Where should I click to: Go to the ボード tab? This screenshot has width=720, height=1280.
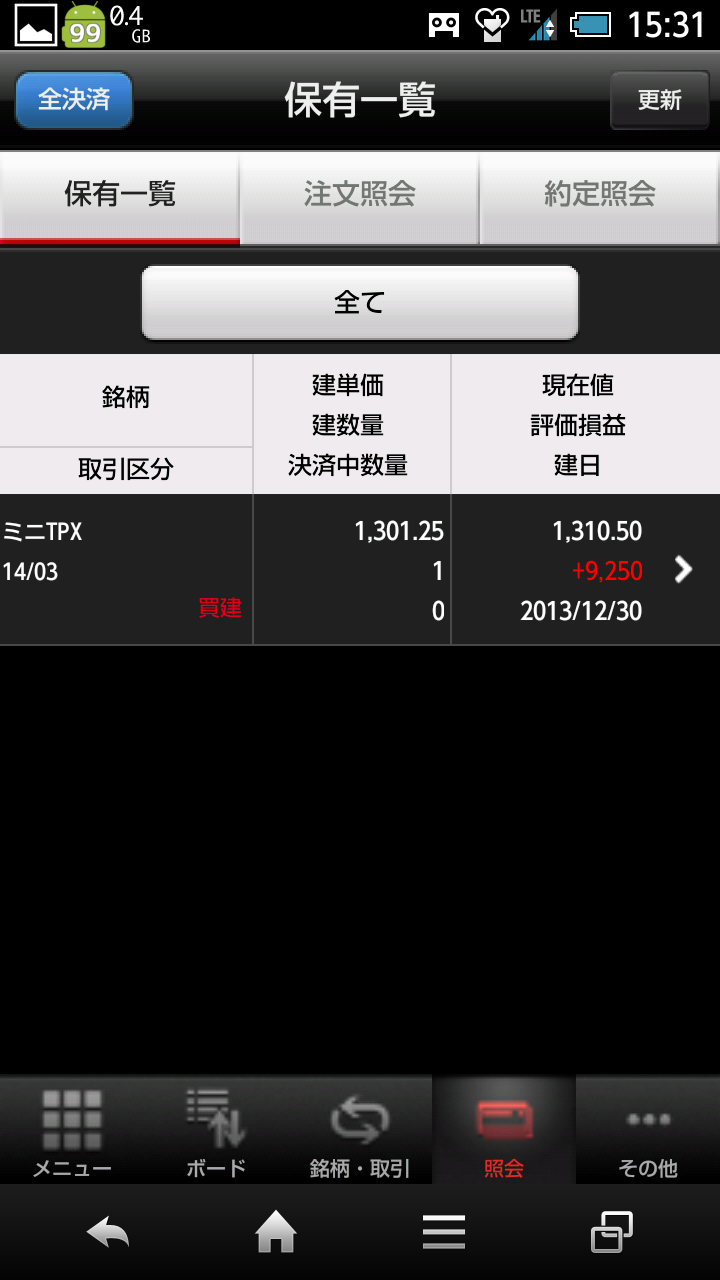pyautogui.click(x=216, y=1132)
